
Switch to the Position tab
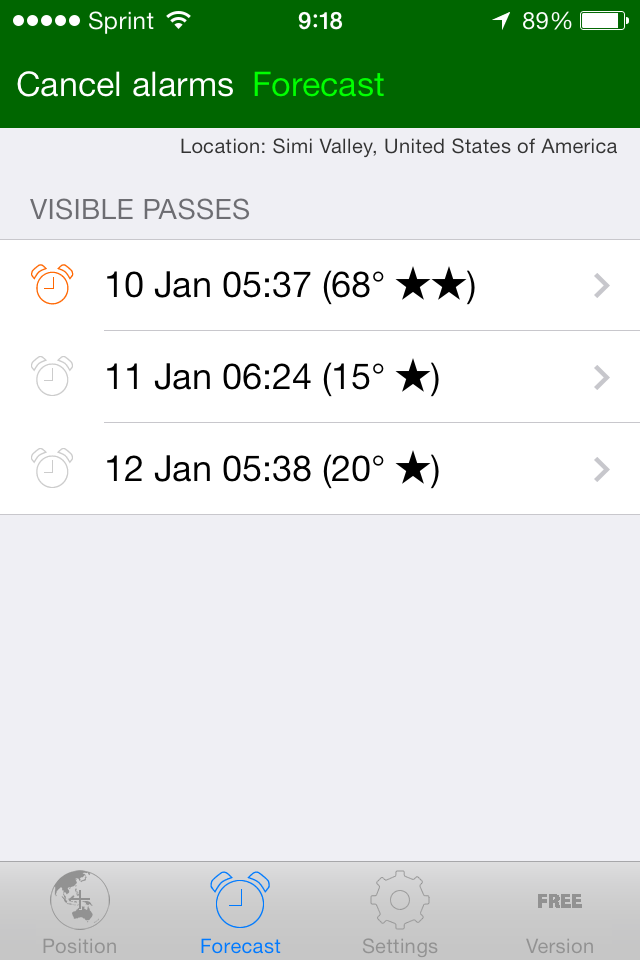click(80, 912)
